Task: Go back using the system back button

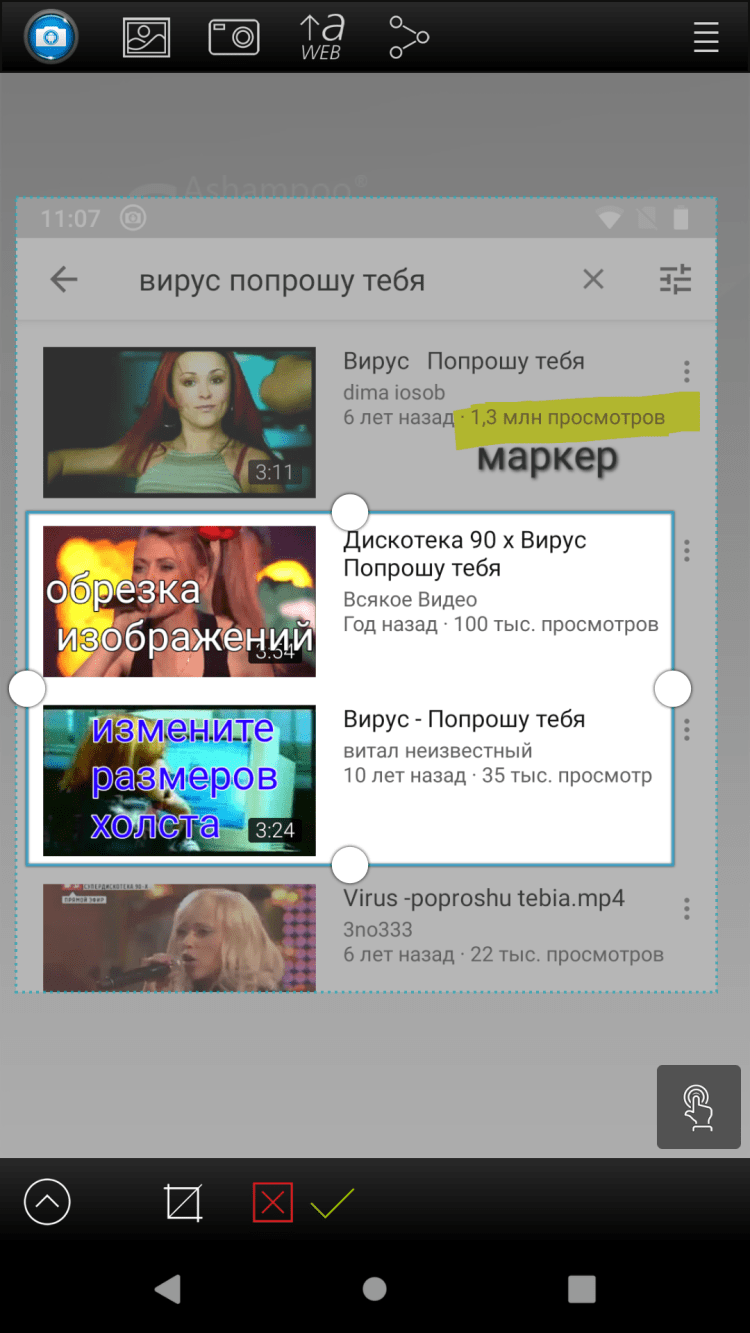Action: click(168, 1289)
